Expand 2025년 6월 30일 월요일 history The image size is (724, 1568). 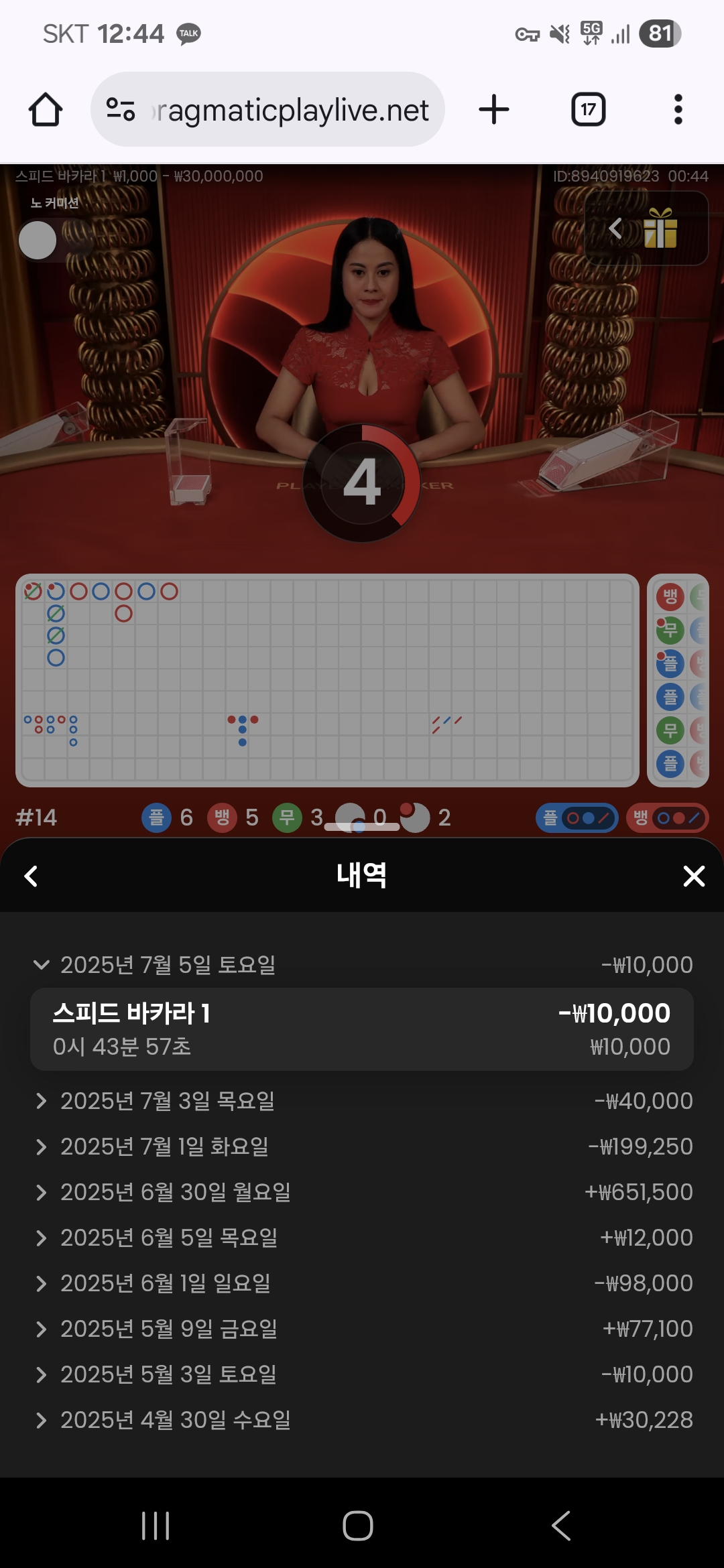(x=362, y=1192)
